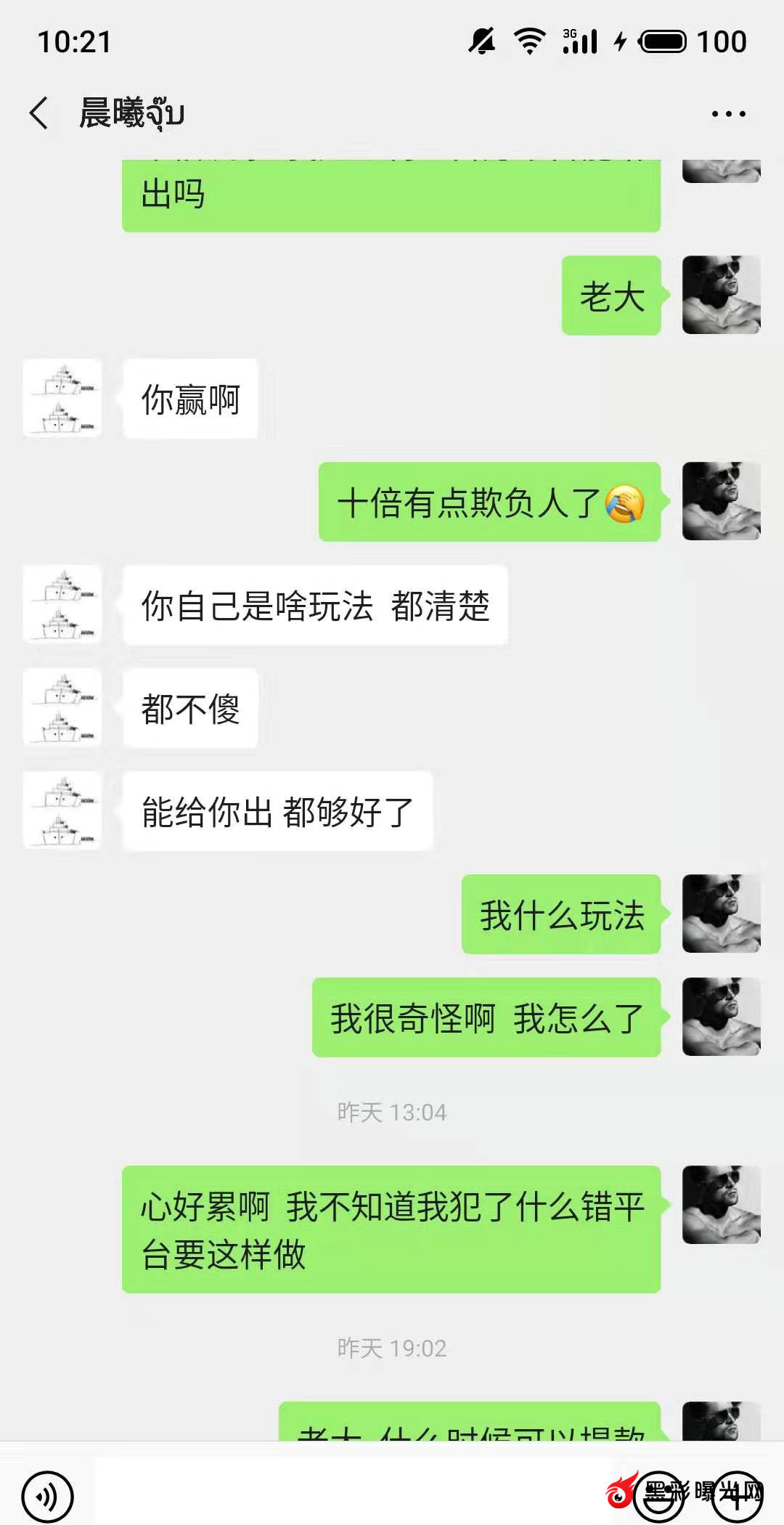This screenshot has width=784, height=1525.
Task: Open contact avatar beside 你赢啊
Action: pos(62,399)
